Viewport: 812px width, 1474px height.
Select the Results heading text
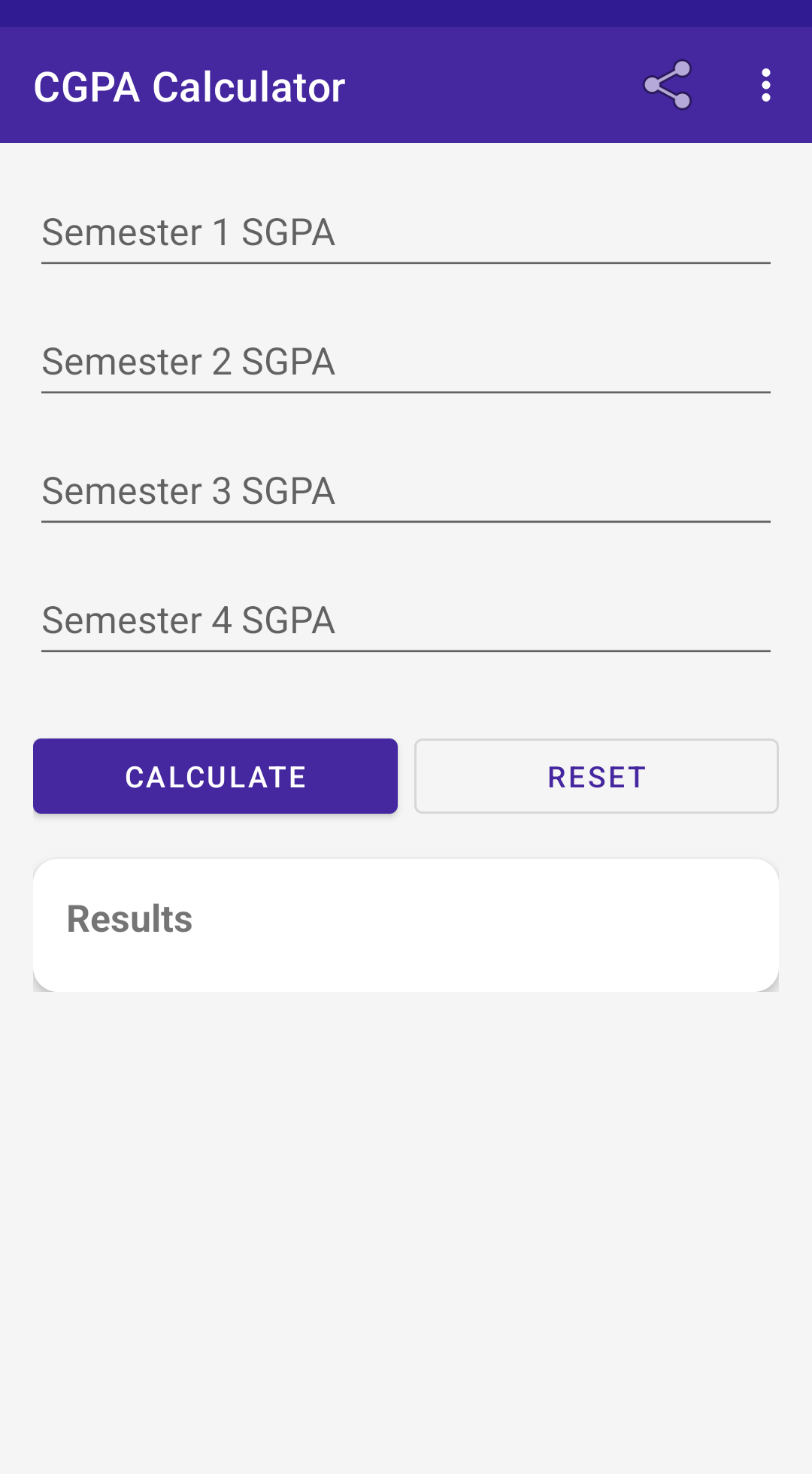point(129,917)
